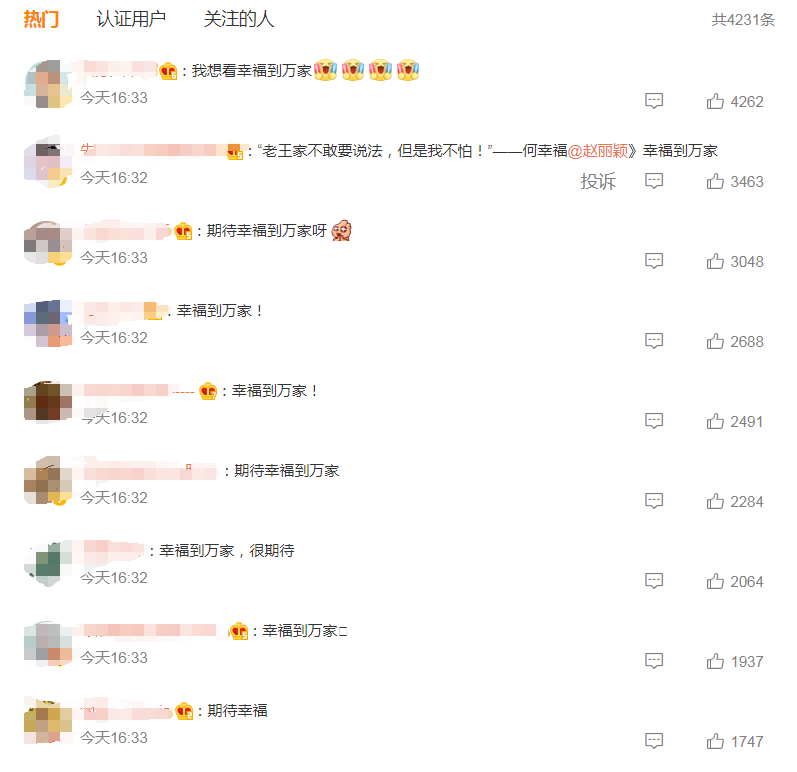The height and width of the screenshot is (772, 797).
Task: Like the comment with 1937 likes
Action: click(x=716, y=661)
